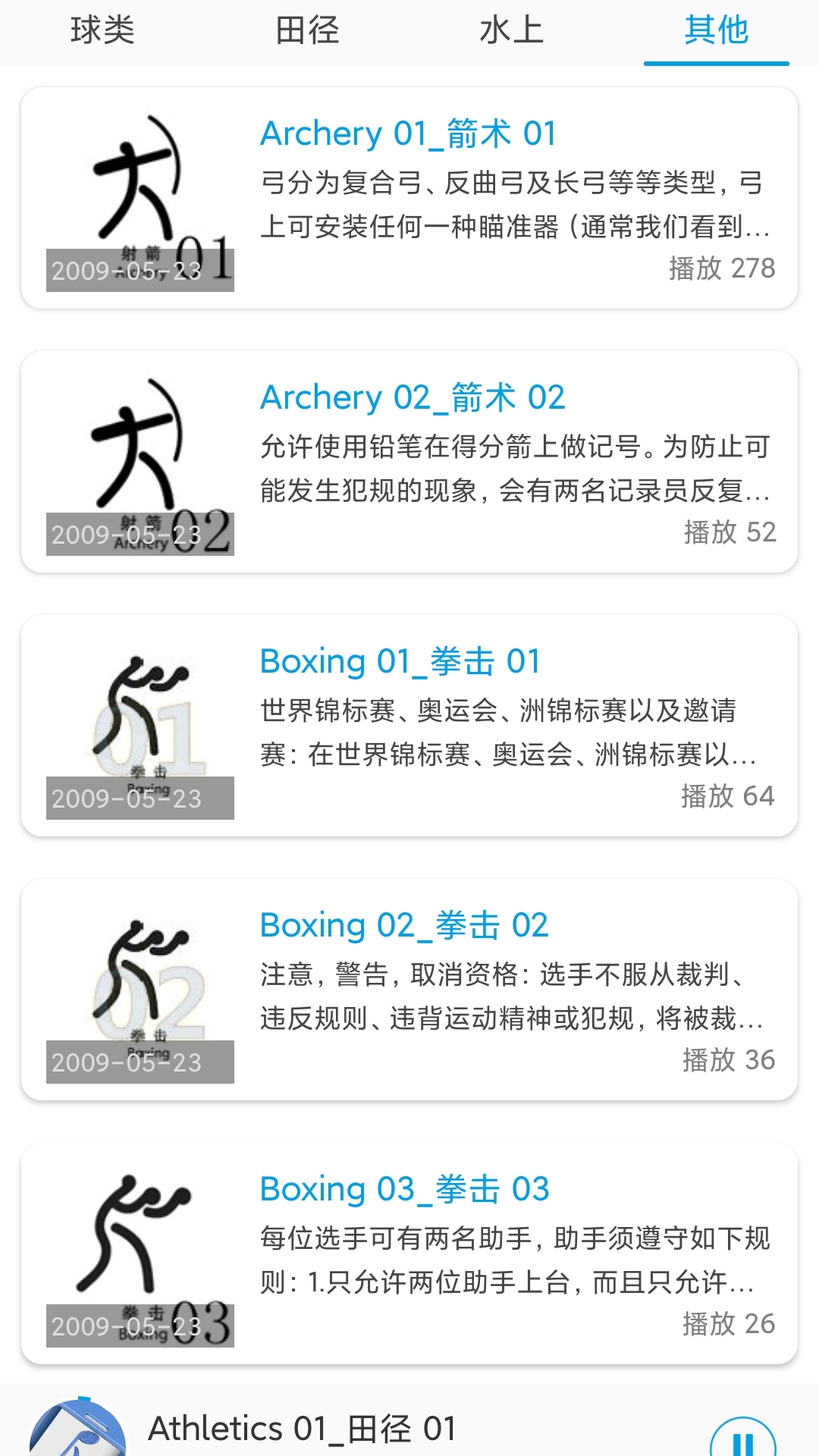
Task: Open the 水上 tab
Action: (512, 32)
